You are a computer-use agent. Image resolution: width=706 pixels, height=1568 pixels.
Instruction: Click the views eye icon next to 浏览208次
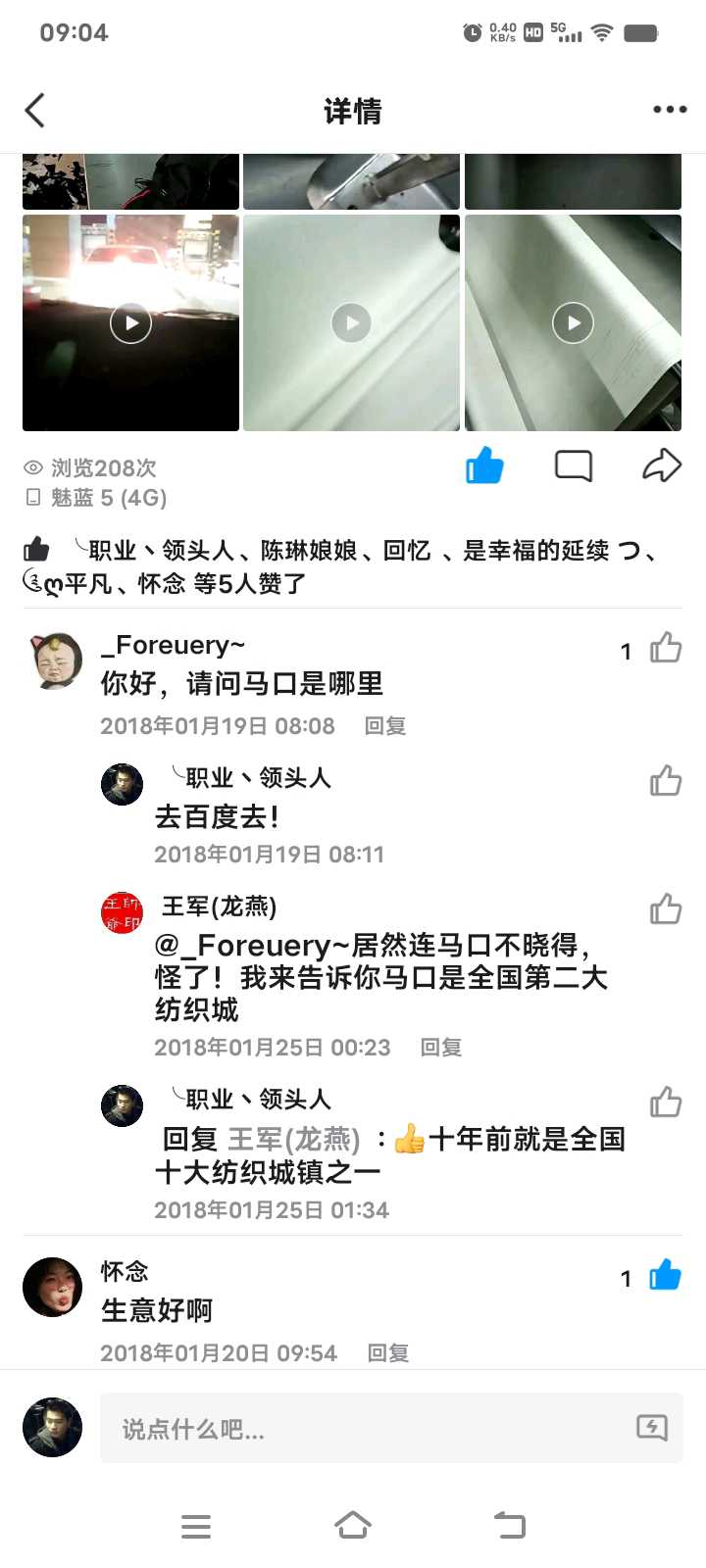click(x=35, y=467)
